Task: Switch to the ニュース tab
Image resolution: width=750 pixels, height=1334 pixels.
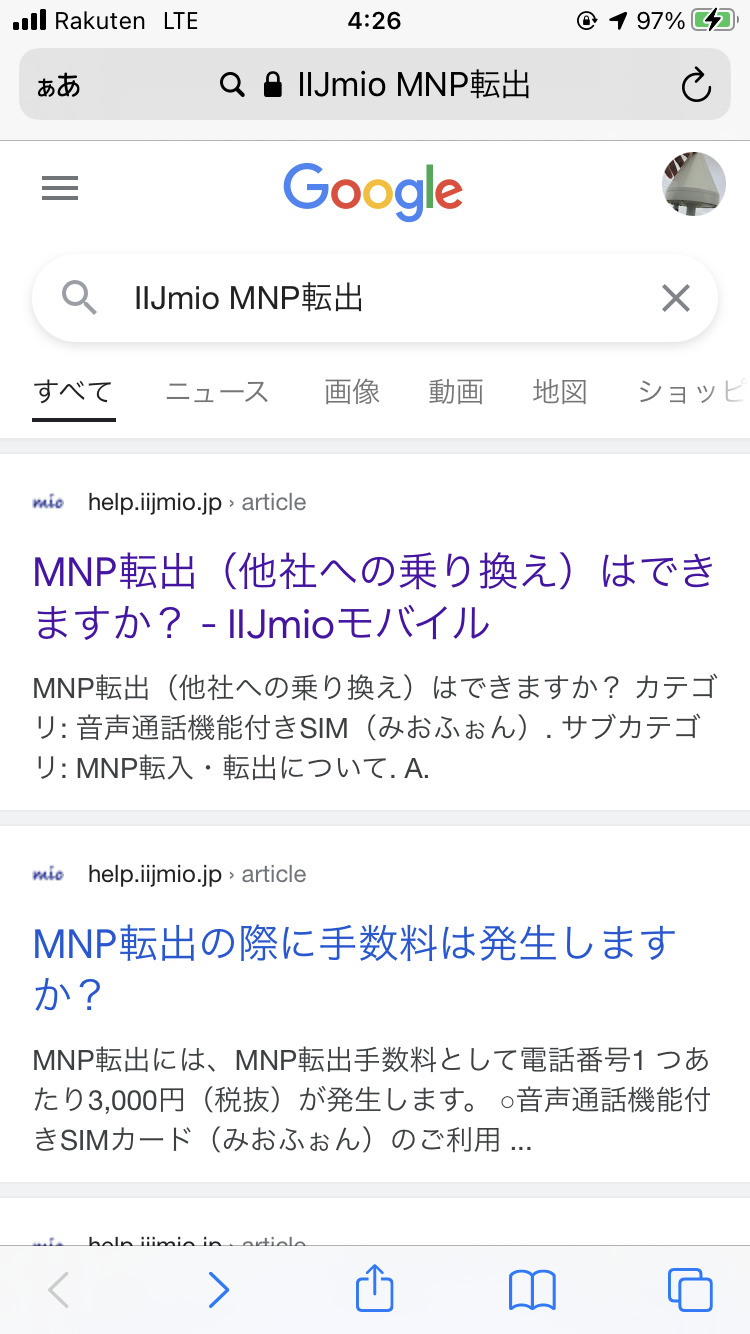Action: point(217,392)
